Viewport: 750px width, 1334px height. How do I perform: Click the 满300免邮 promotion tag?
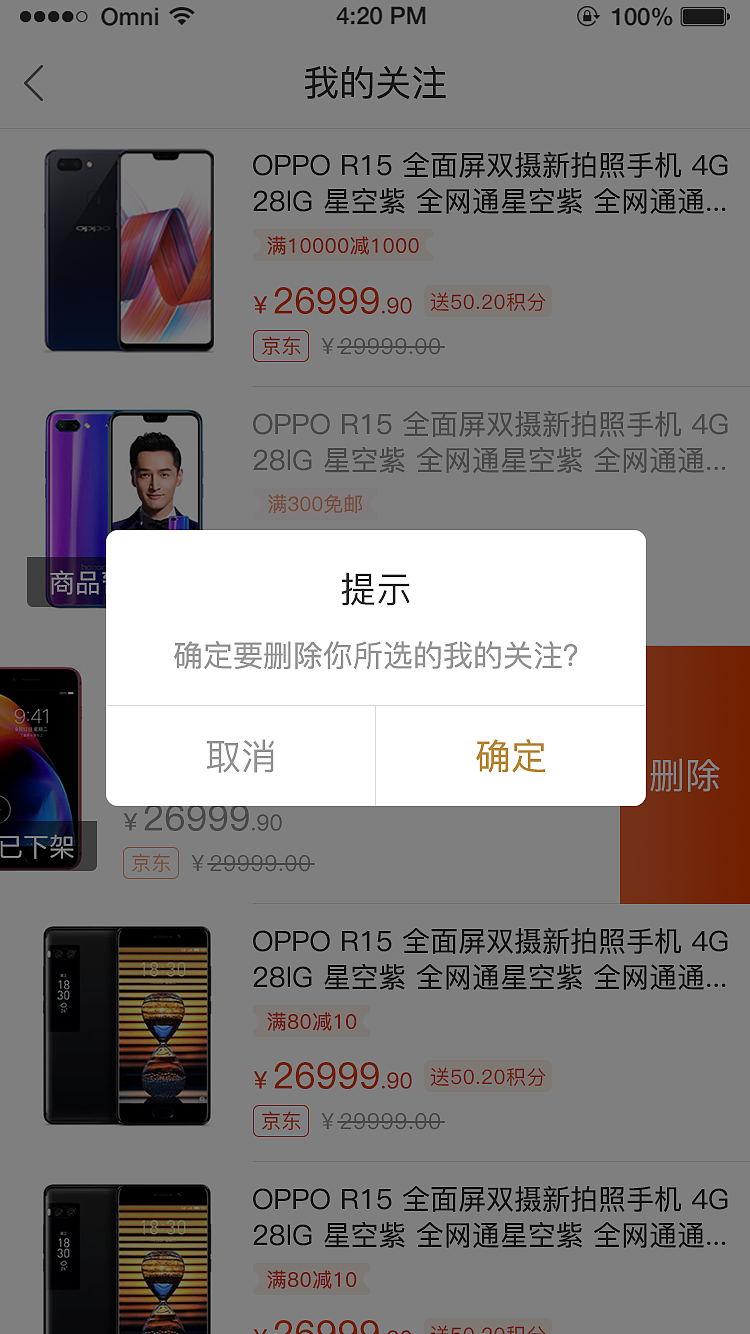pyautogui.click(x=316, y=504)
